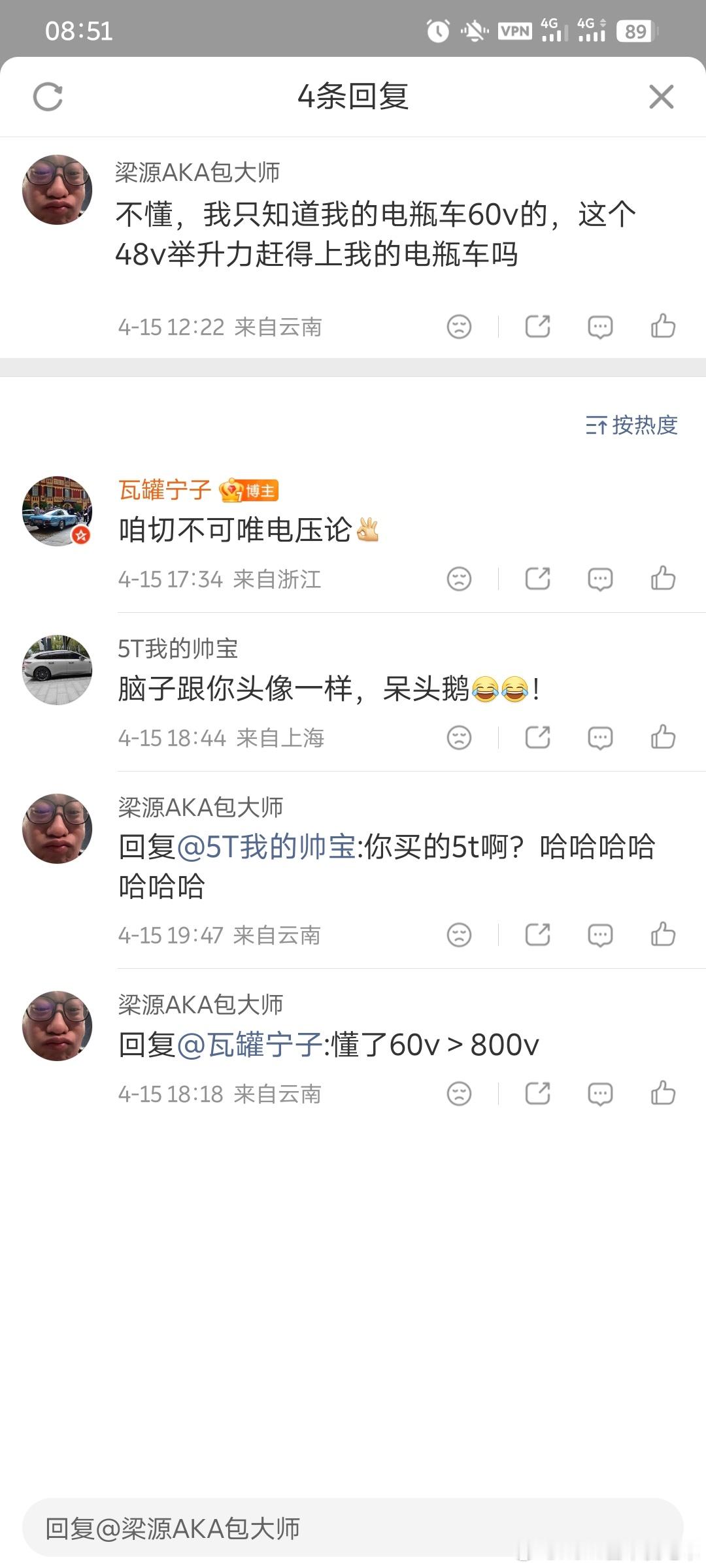Screen dimensions: 706x1568
Task: Open the 按热度 sort options
Action: (x=631, y=425)
